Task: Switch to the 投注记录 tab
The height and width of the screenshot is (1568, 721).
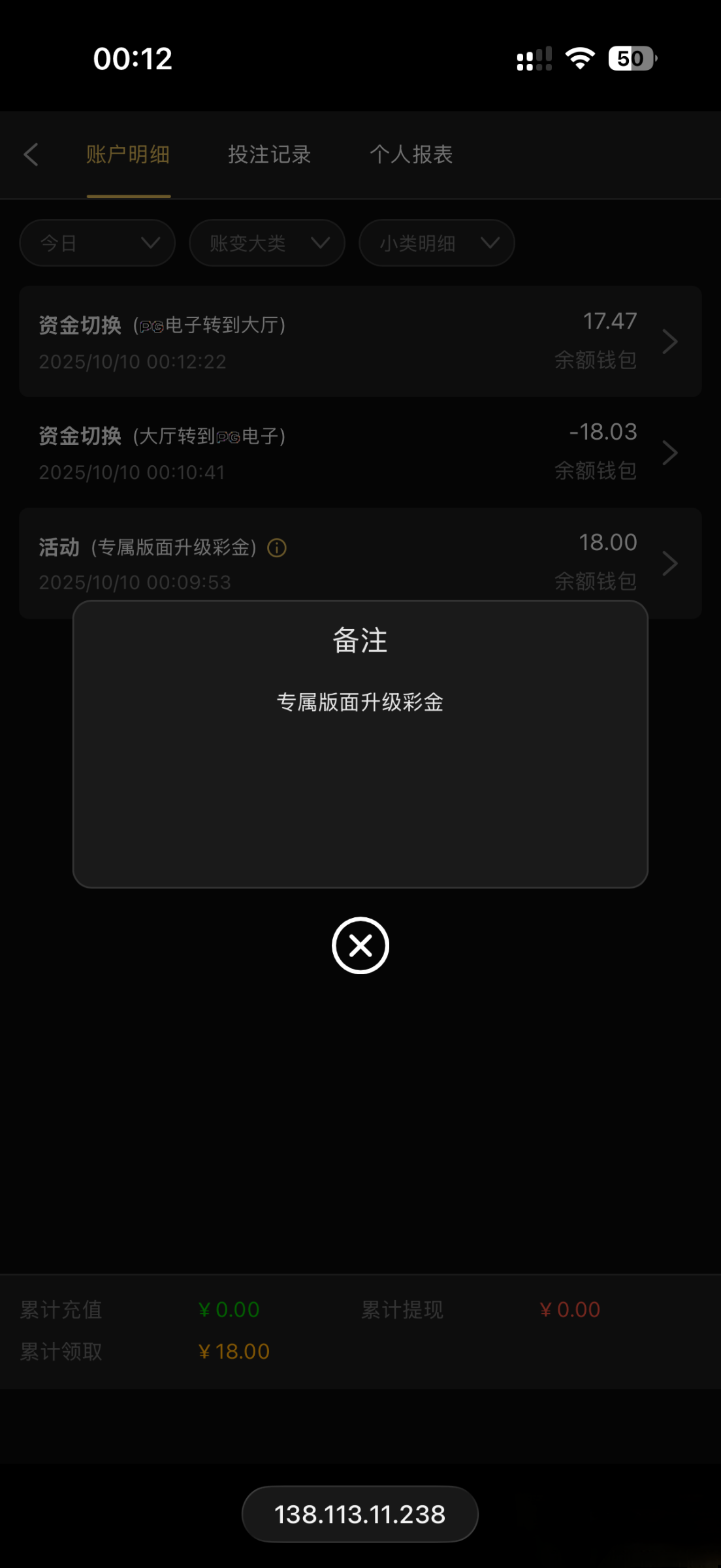Action: point(269,155)
